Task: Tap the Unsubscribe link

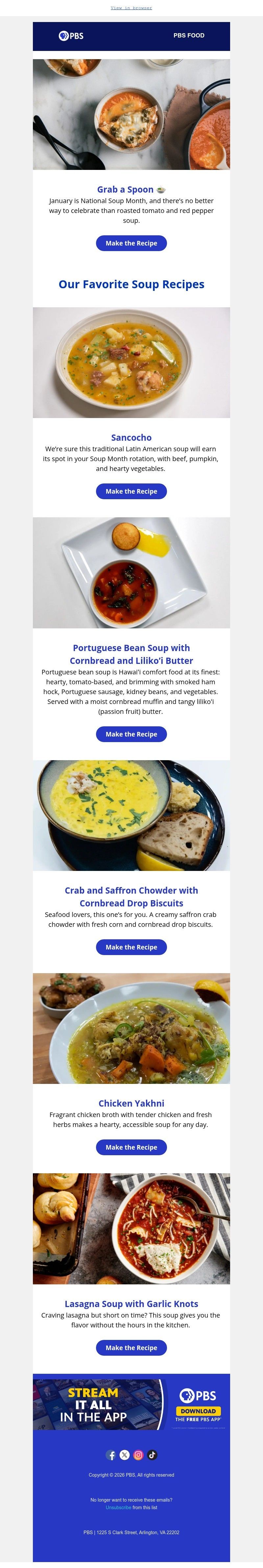Action: tap(118, 1507)
